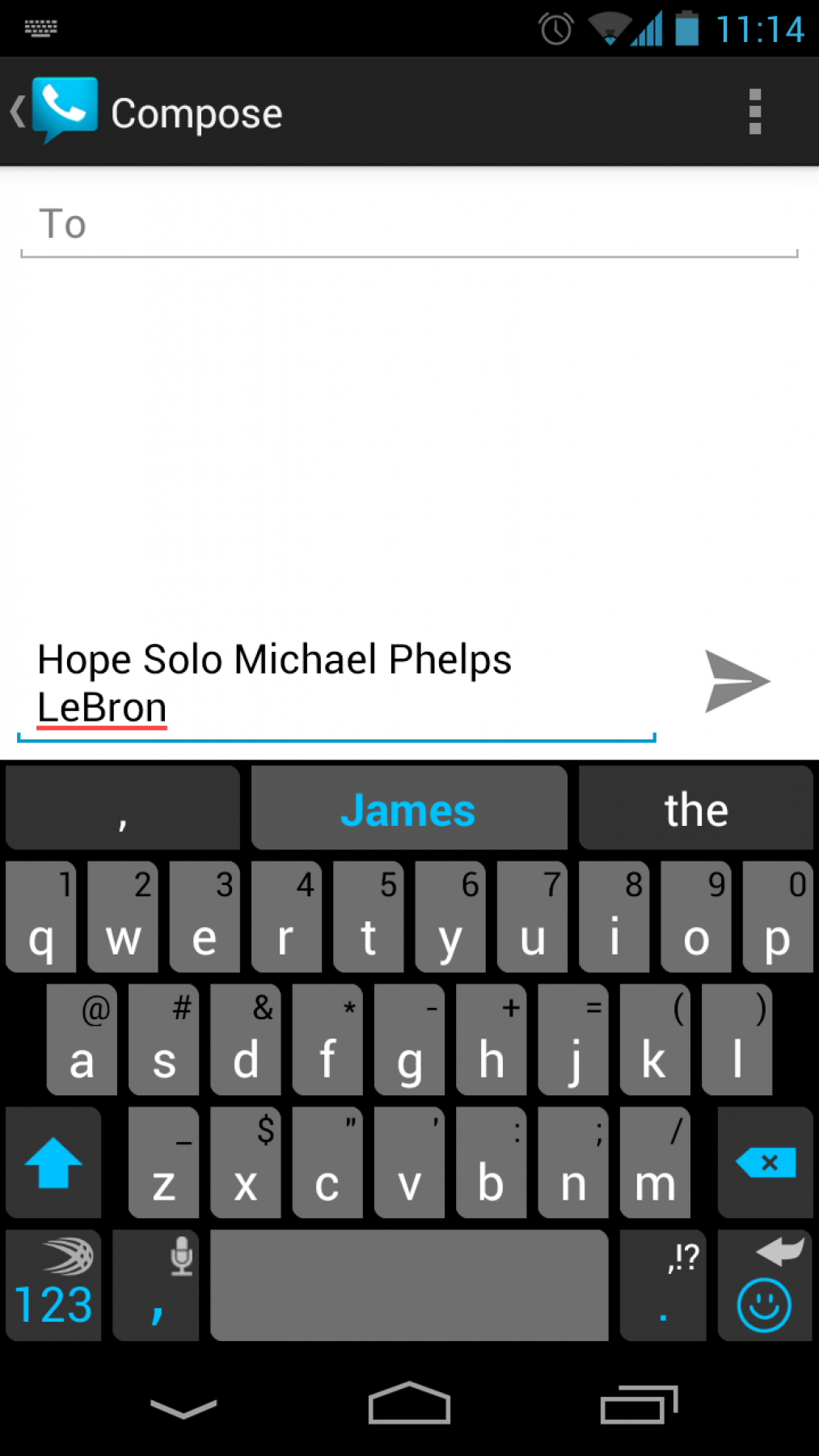Delete a character with backspace
819x1456 pixels.
(765, 1162)
